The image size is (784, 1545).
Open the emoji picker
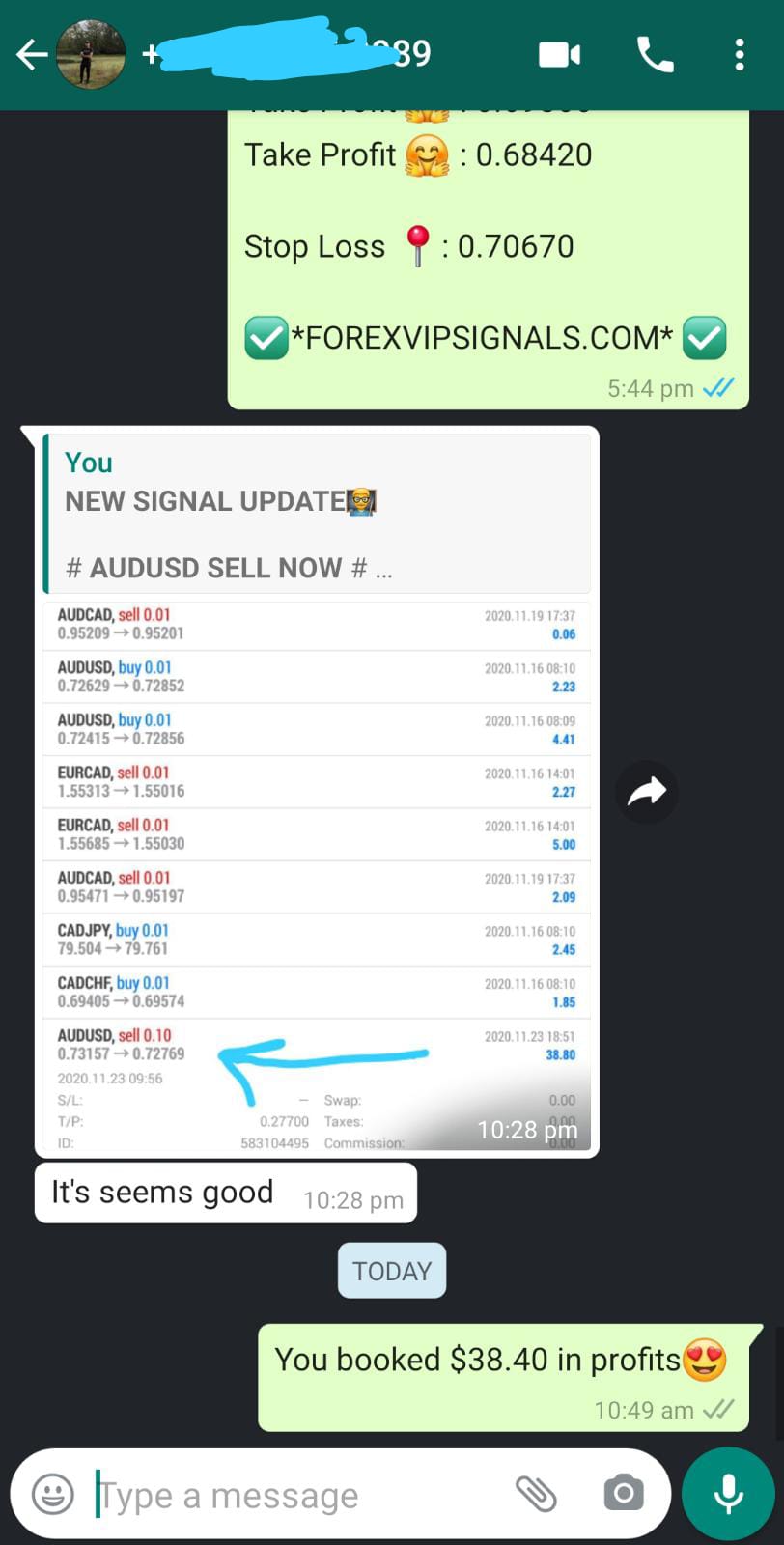[53, 1495]
